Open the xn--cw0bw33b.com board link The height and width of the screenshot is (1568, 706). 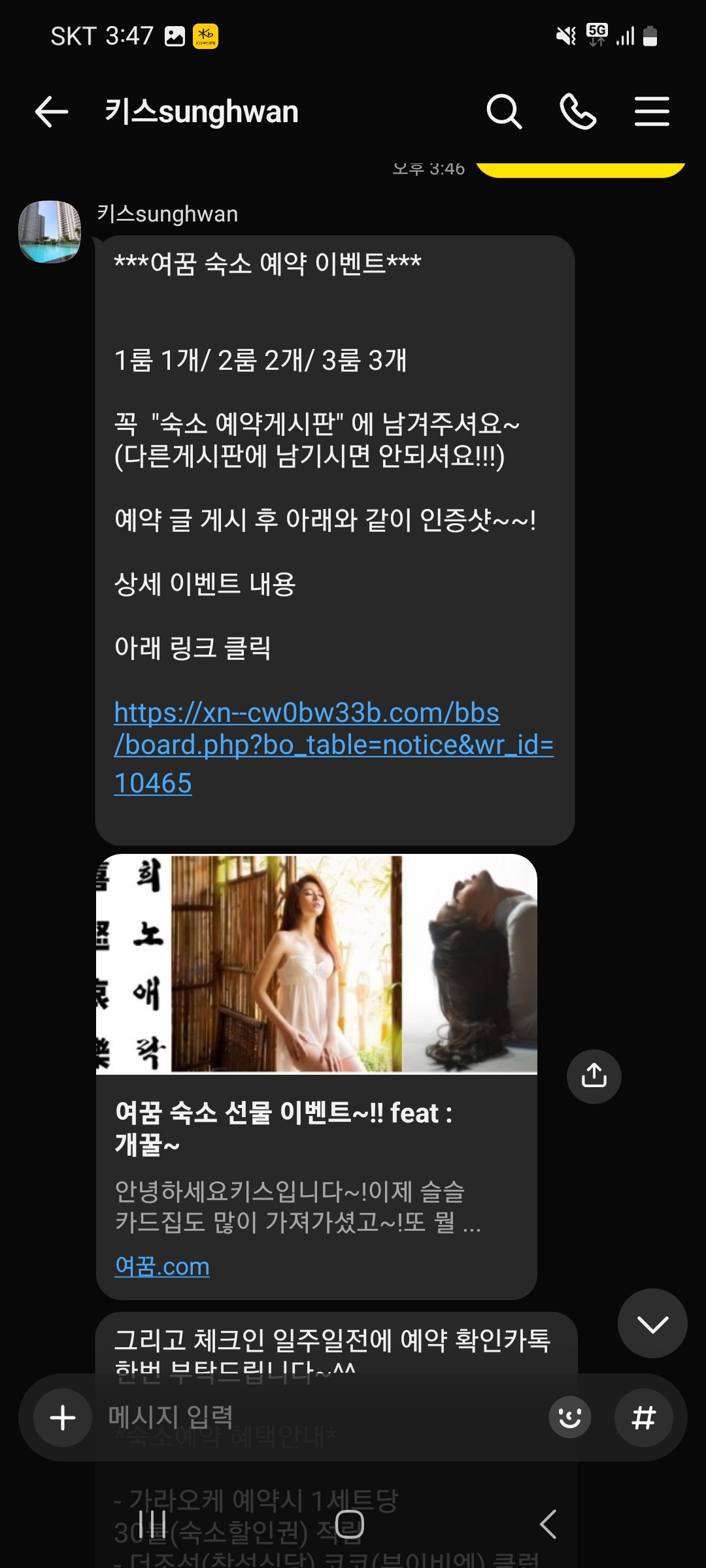333,747
